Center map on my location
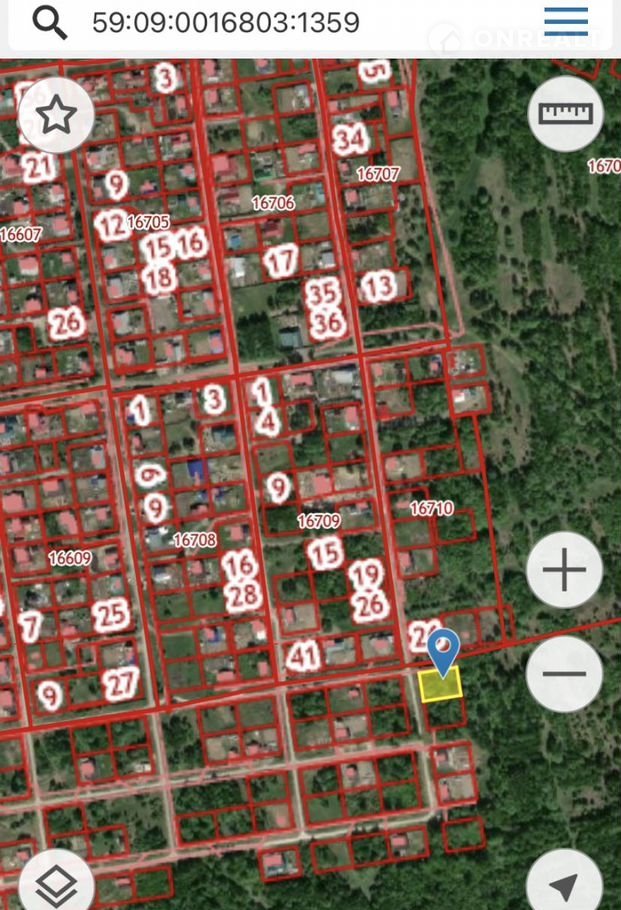The height and width of the screenshot is (910, 621). tap(564, 885)
